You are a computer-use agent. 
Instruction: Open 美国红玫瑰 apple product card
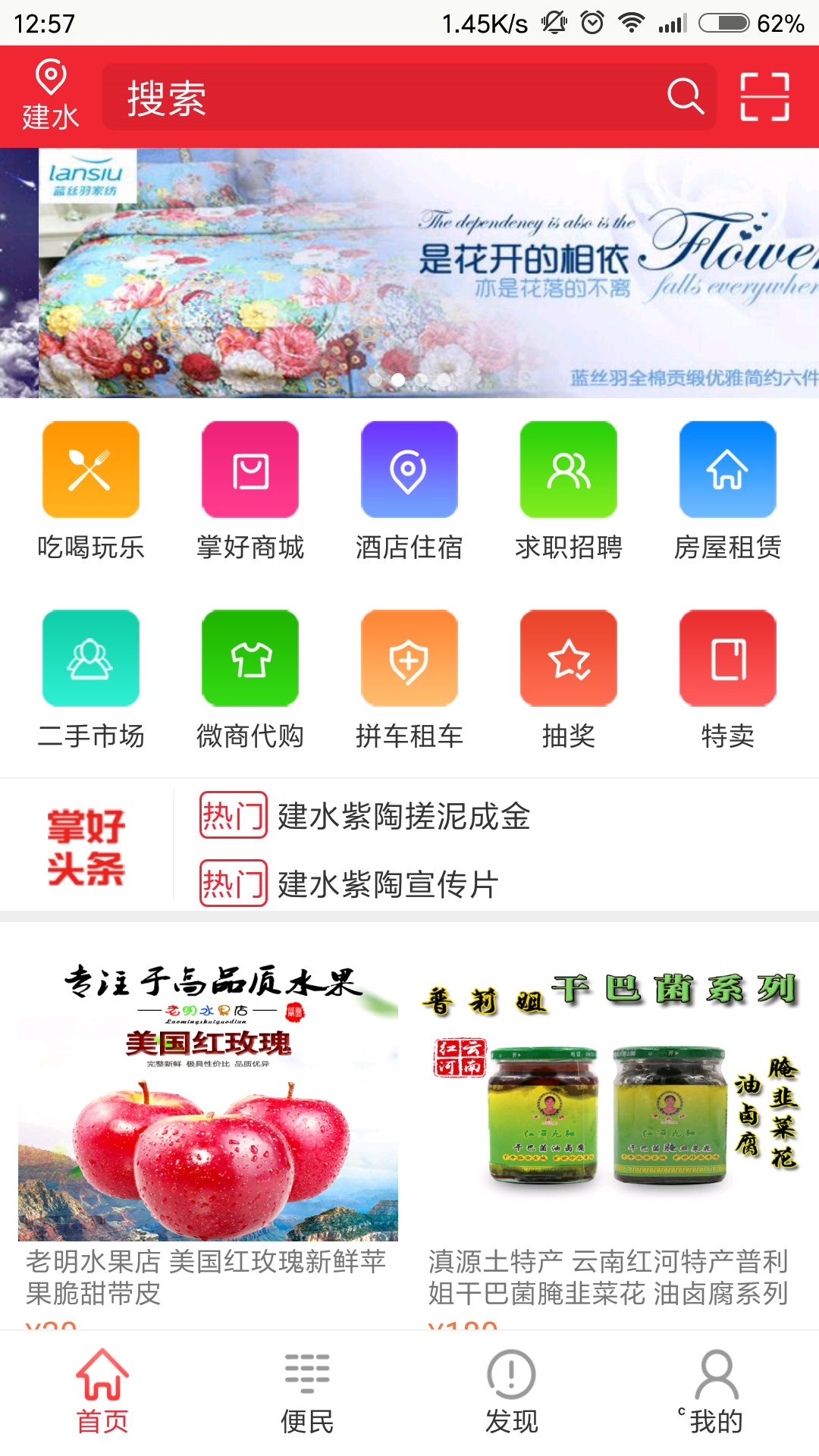208,1130
